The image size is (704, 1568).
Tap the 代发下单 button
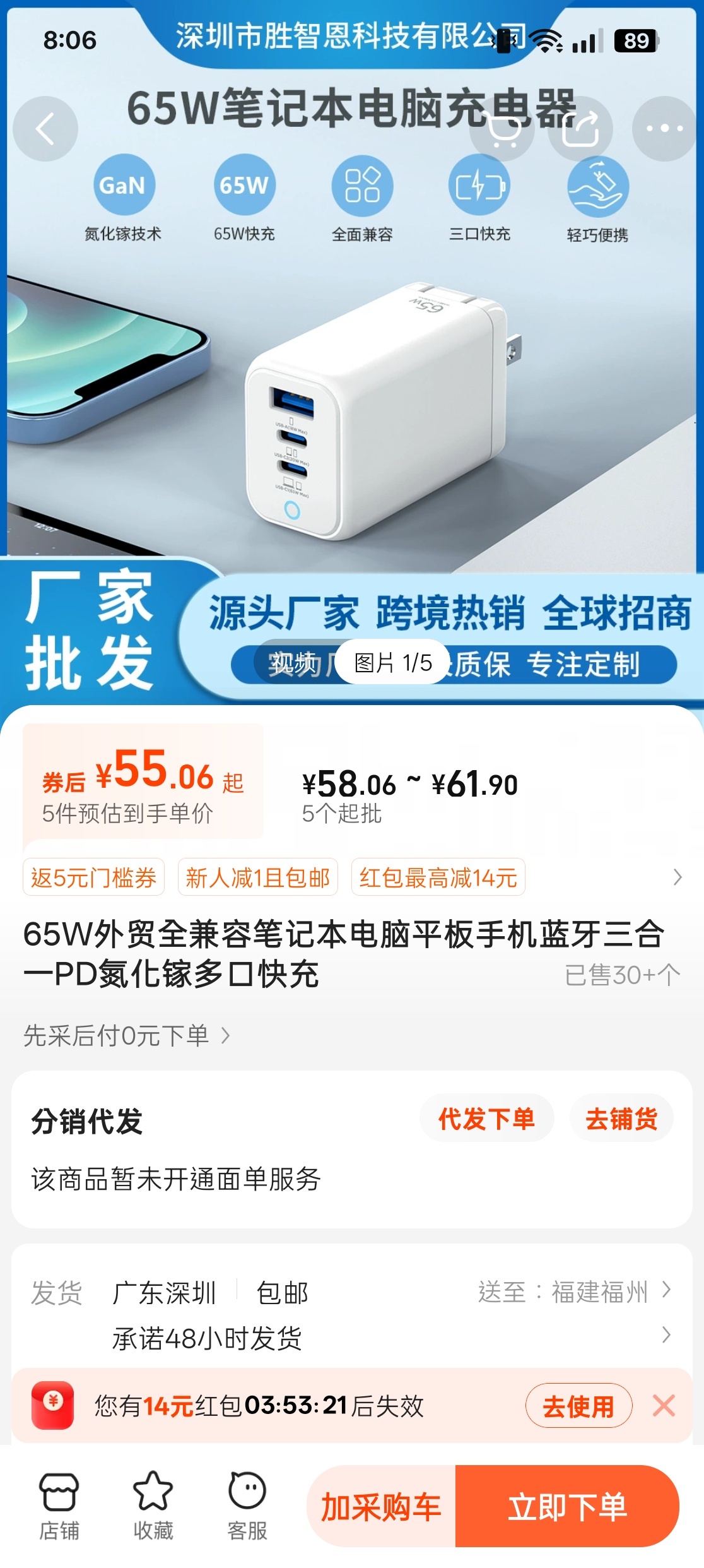486,1119
